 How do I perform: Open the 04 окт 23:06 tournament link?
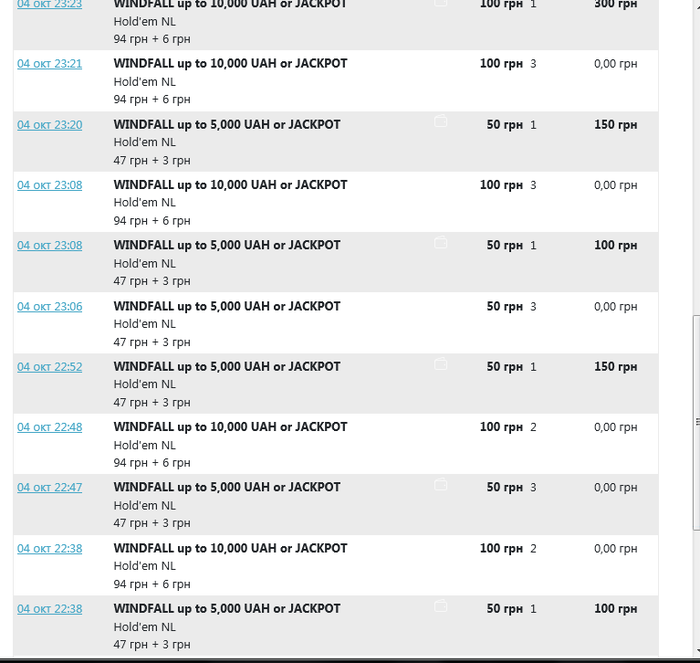50,307
